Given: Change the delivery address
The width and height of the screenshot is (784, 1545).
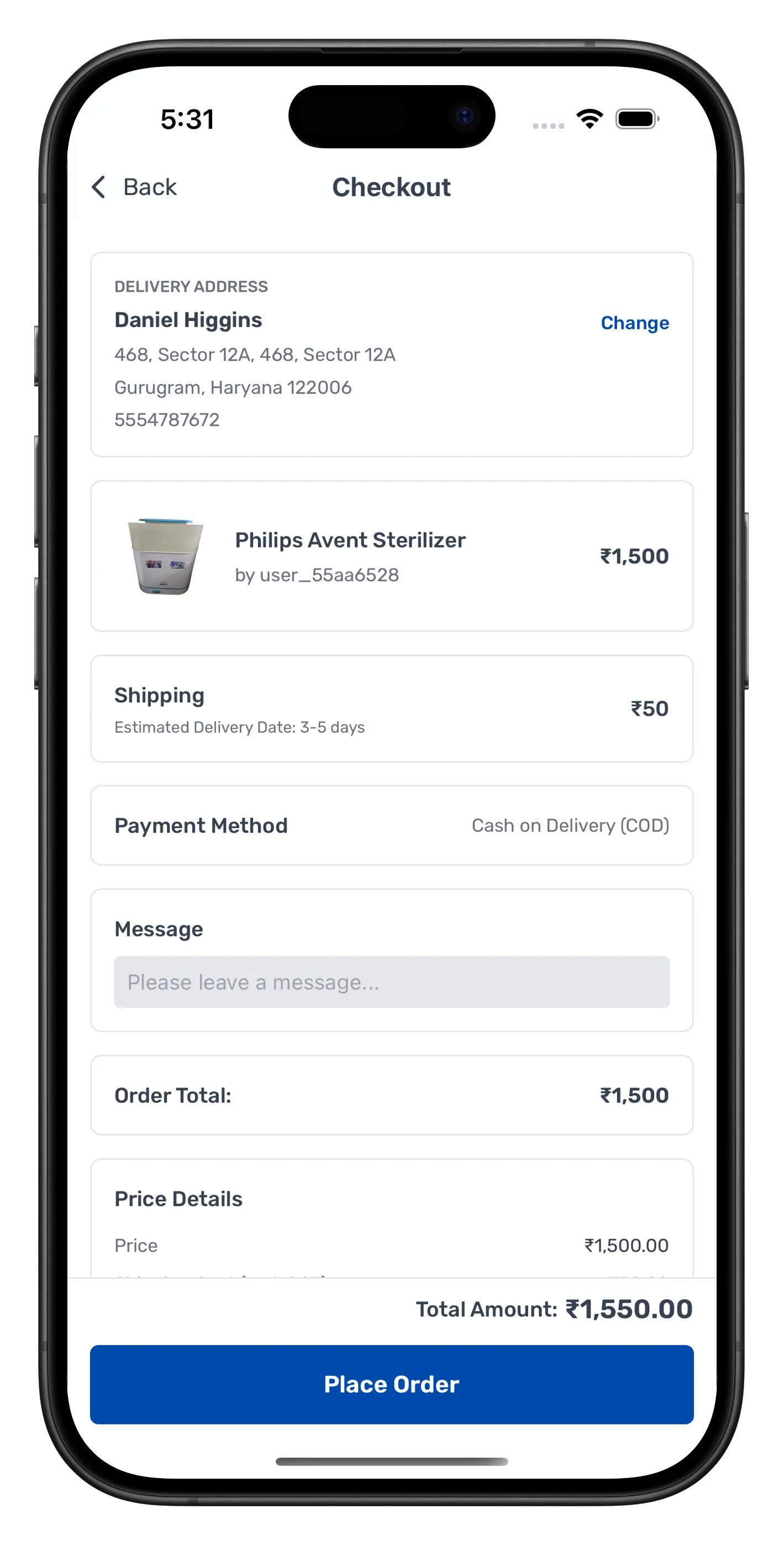Looking at the screenshot, I should tap(634, 323).
